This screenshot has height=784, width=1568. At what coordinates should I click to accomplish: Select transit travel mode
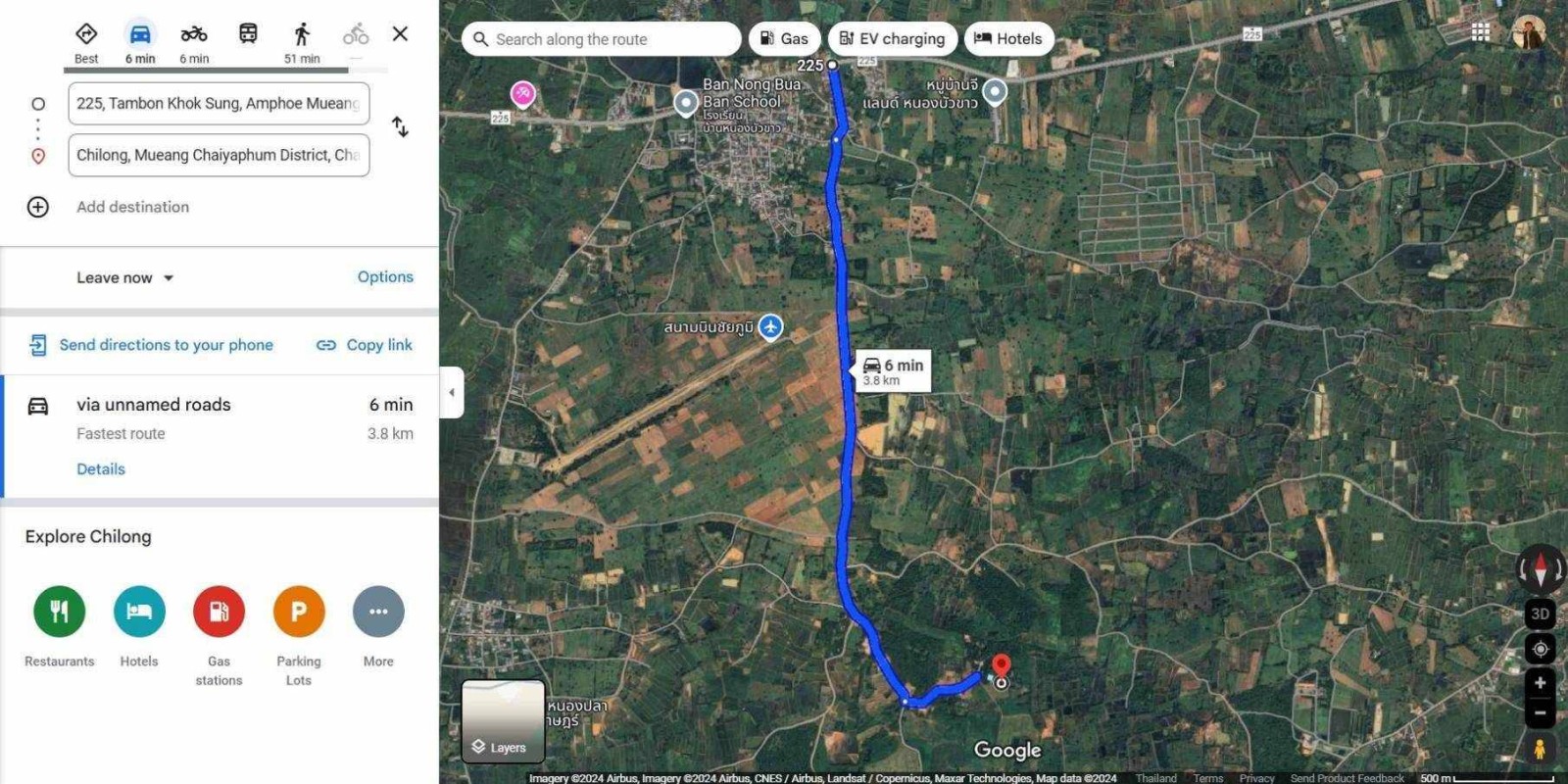pos(248,34)
